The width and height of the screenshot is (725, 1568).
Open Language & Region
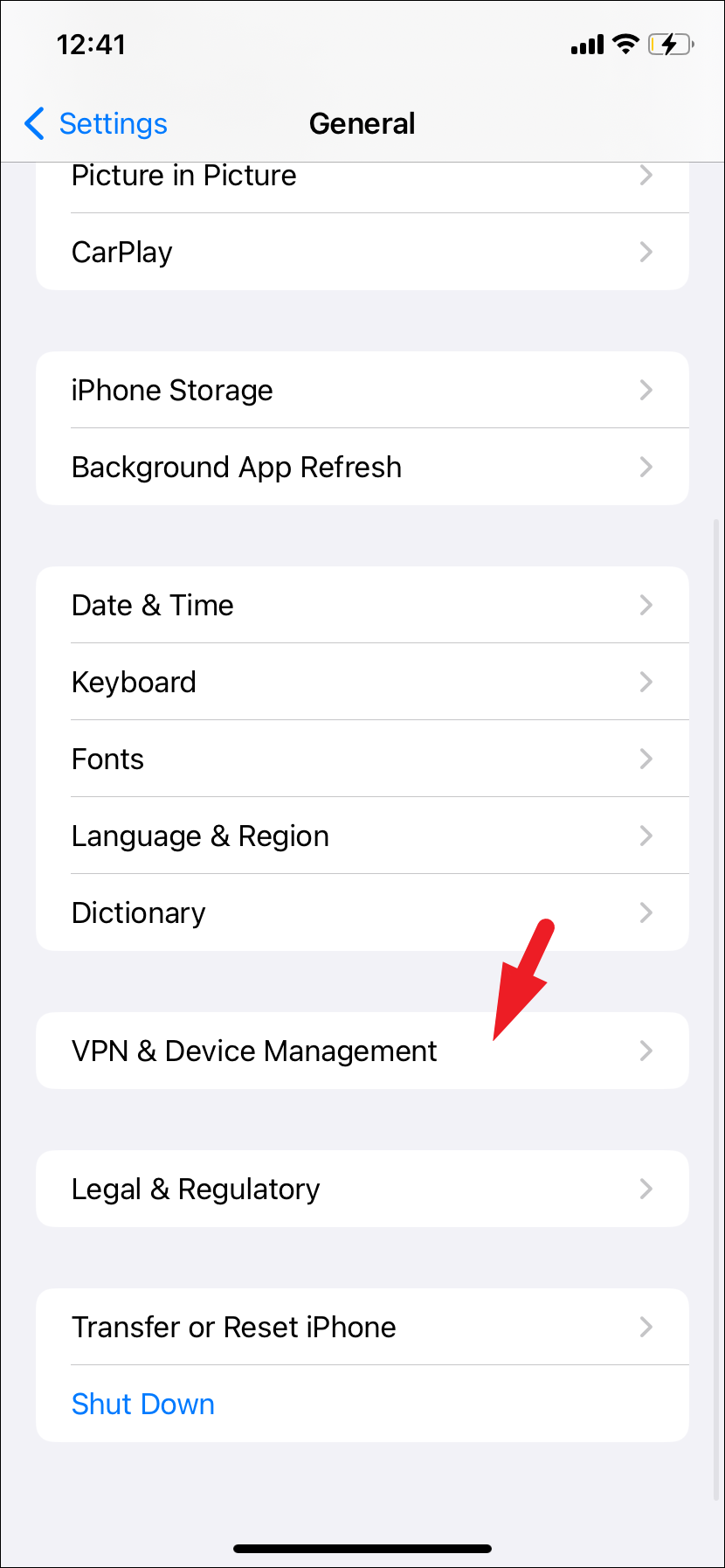click(362, 836)
